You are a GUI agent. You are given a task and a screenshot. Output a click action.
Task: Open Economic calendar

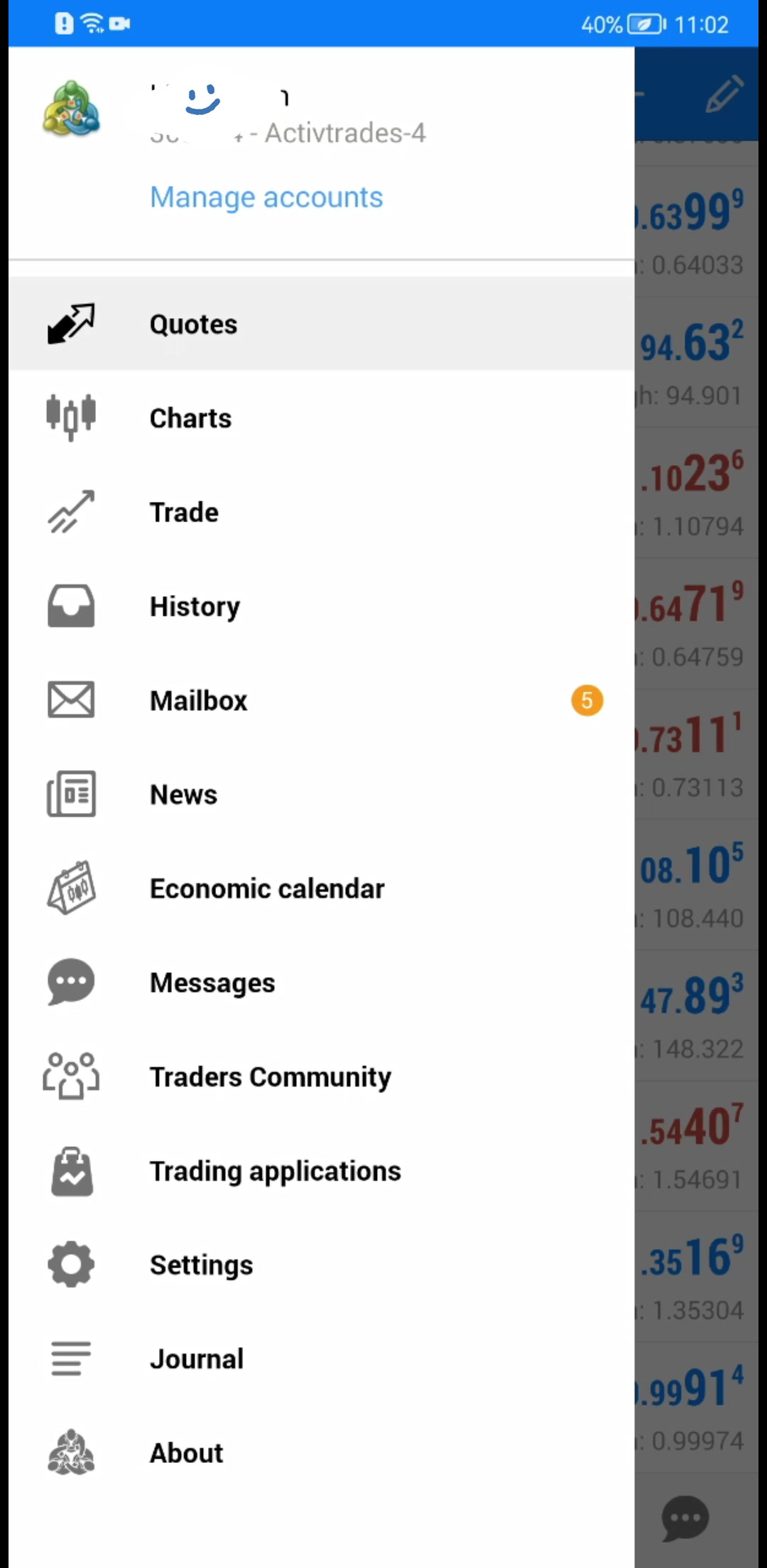(267, 889)
